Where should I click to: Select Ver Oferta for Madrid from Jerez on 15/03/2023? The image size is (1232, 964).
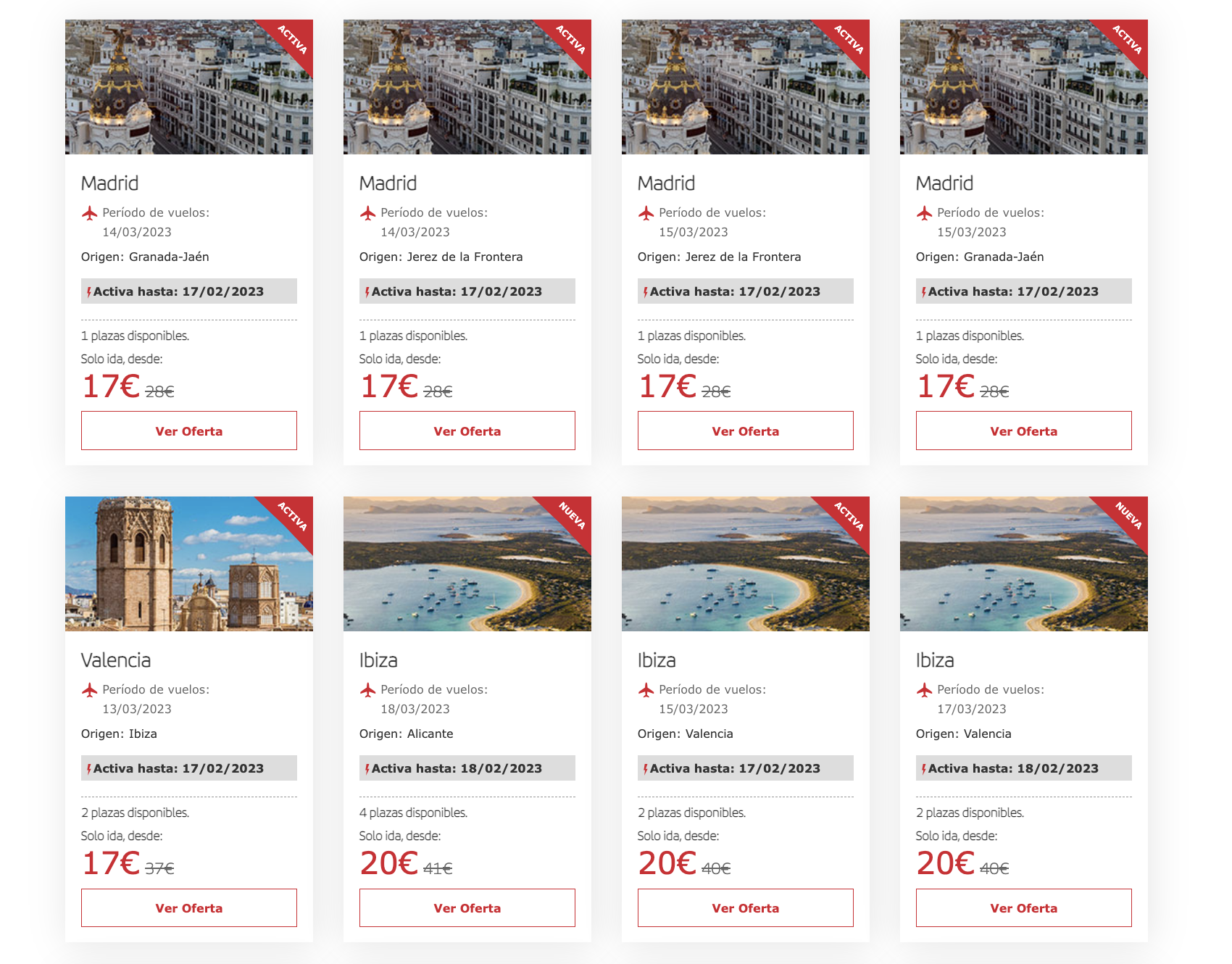745,431
